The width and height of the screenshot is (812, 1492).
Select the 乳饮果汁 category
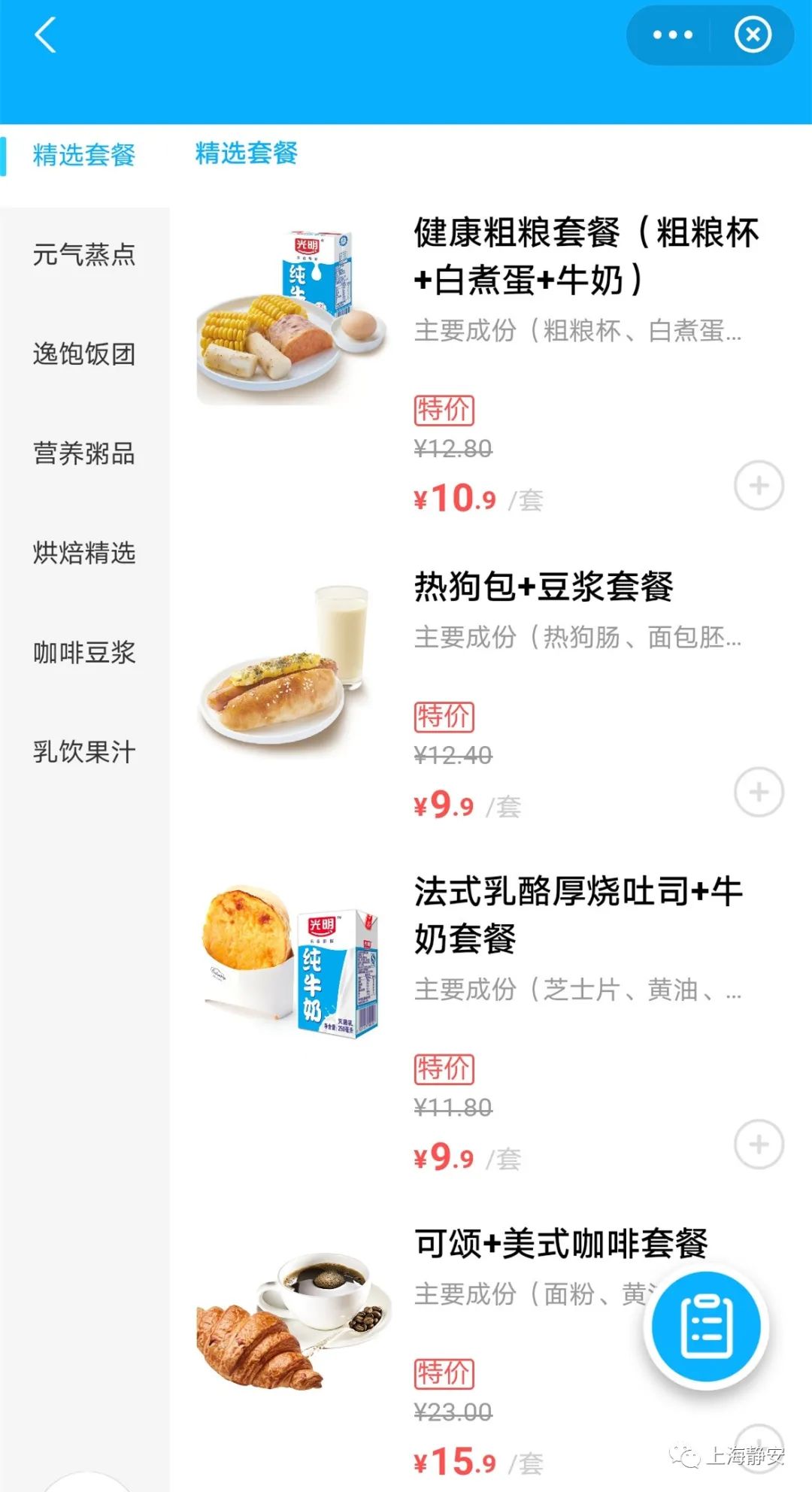[83, 752]
